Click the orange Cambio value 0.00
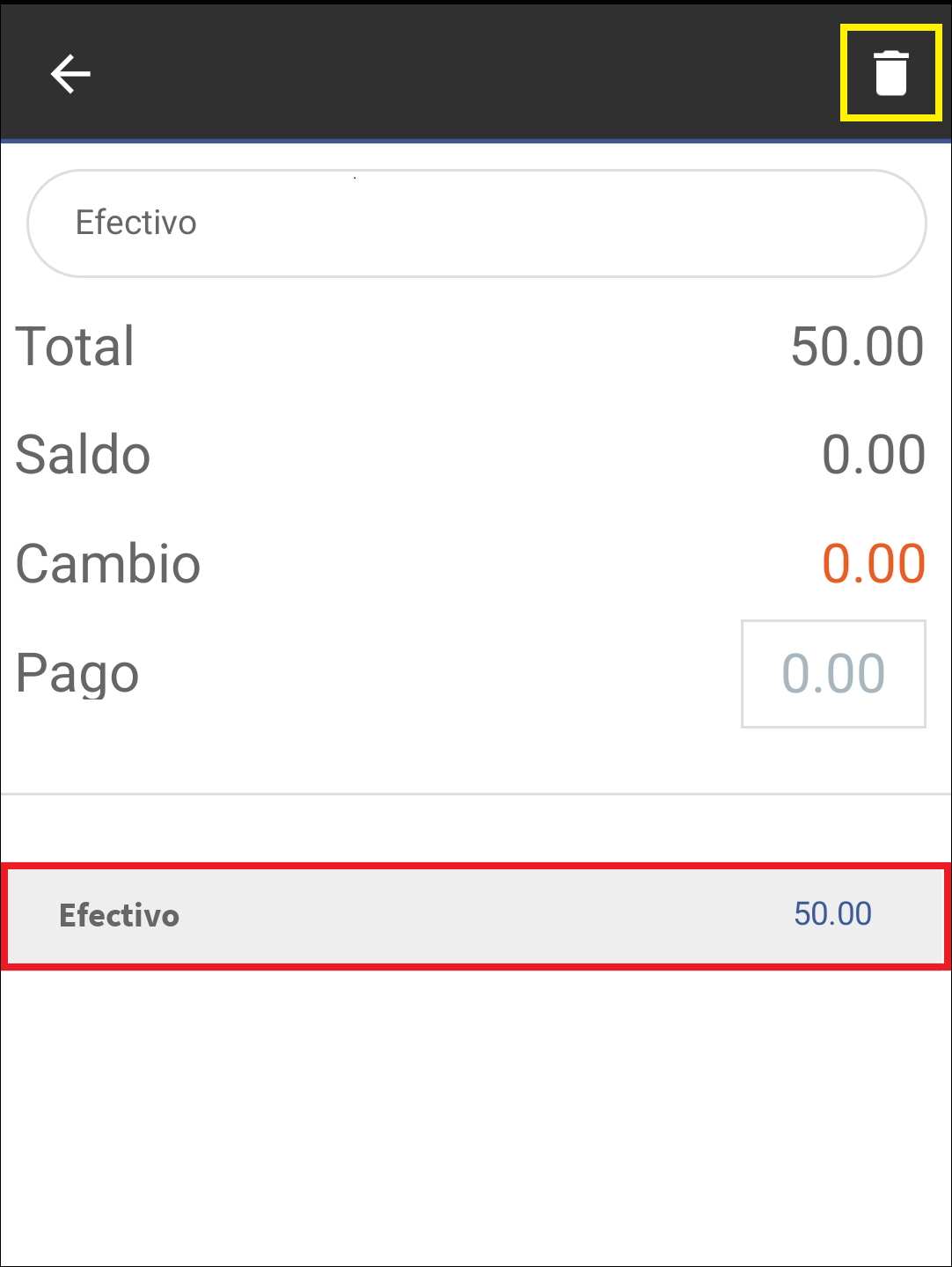 [875, 563]
